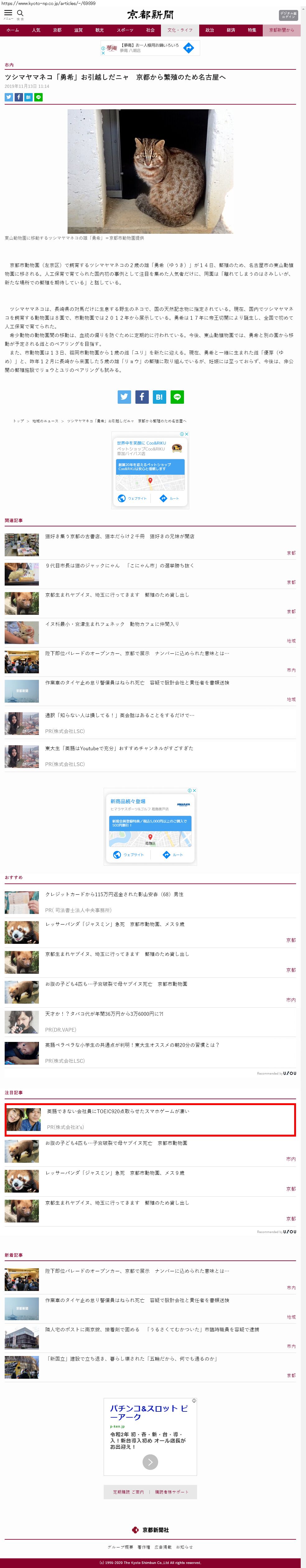
Task: Share on Twitter below the article date
Action: pos(8,97)
